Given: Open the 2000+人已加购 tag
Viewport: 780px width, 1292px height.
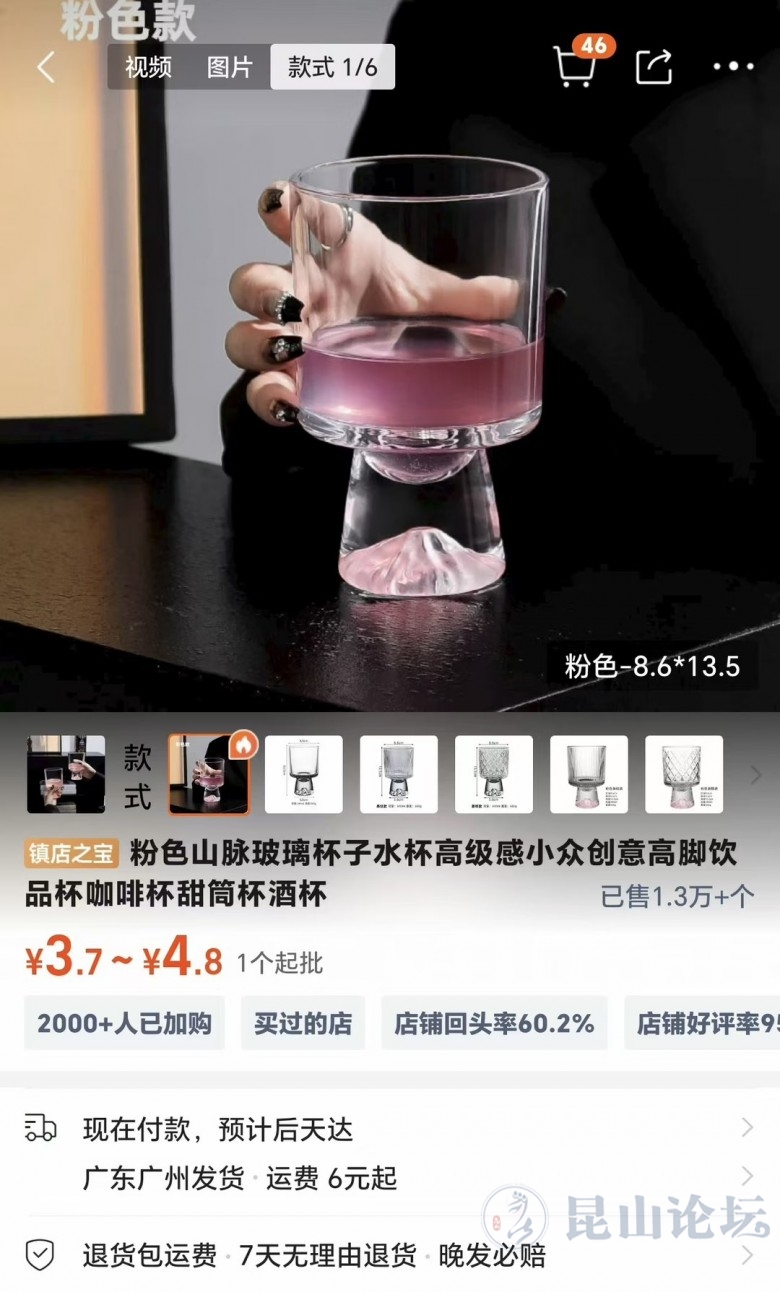Looking at the screenshot, I should [124, 1023].
